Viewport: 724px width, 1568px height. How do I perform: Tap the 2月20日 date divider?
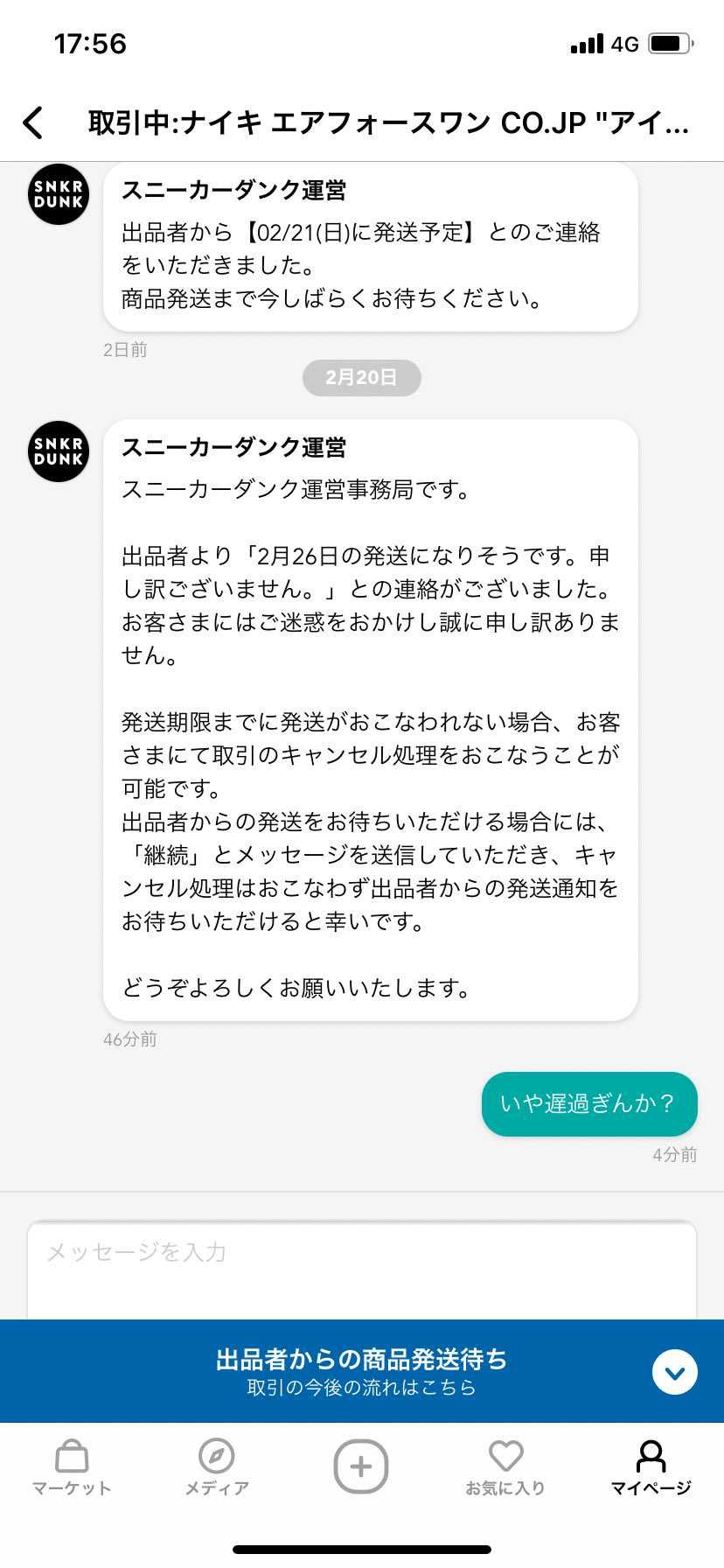[x=361, y=377]
